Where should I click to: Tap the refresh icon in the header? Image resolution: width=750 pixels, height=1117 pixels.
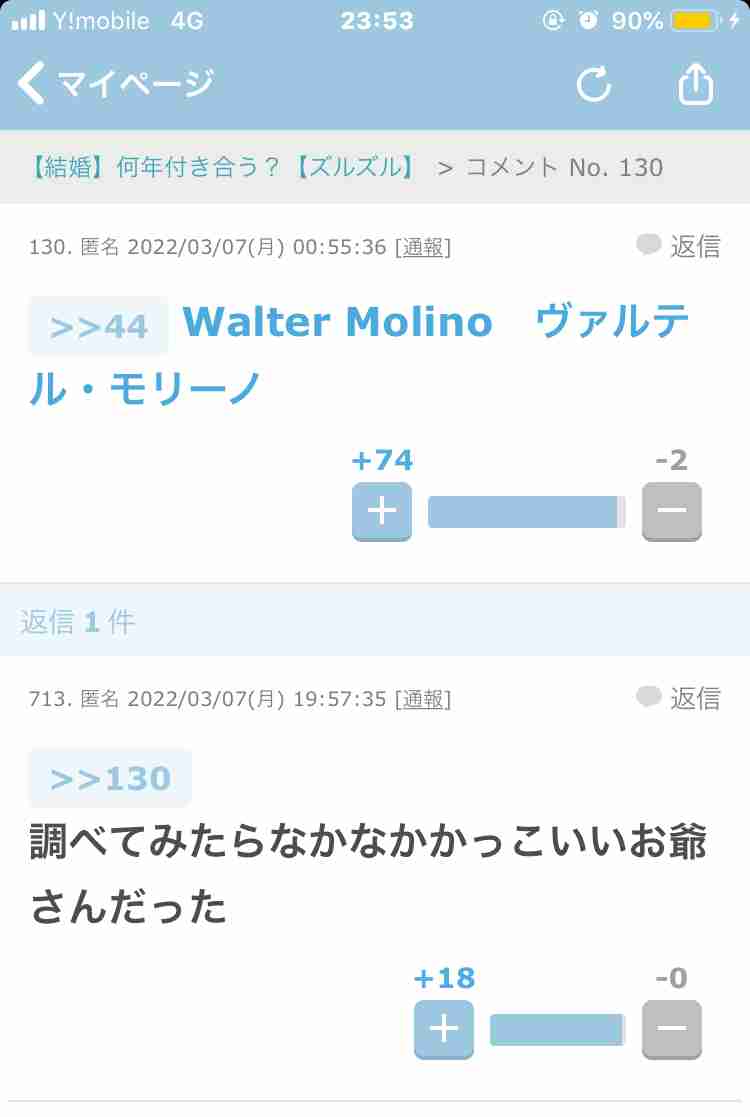tap(594, 85)
